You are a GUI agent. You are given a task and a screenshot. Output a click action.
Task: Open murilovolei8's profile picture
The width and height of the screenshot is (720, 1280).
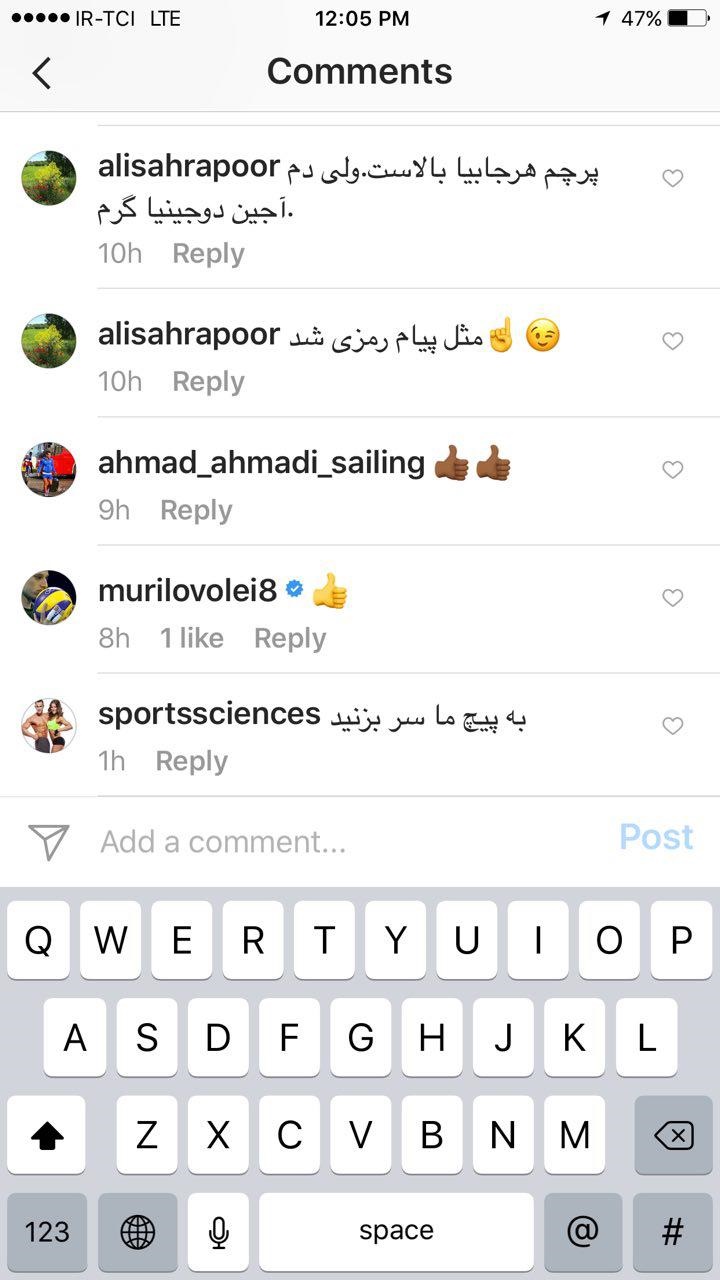point(49,597)
